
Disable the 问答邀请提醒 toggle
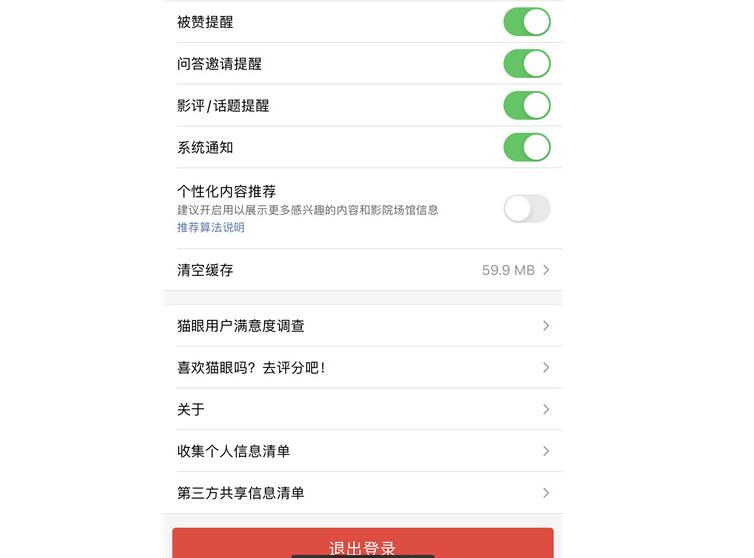(x=526, y=64)
